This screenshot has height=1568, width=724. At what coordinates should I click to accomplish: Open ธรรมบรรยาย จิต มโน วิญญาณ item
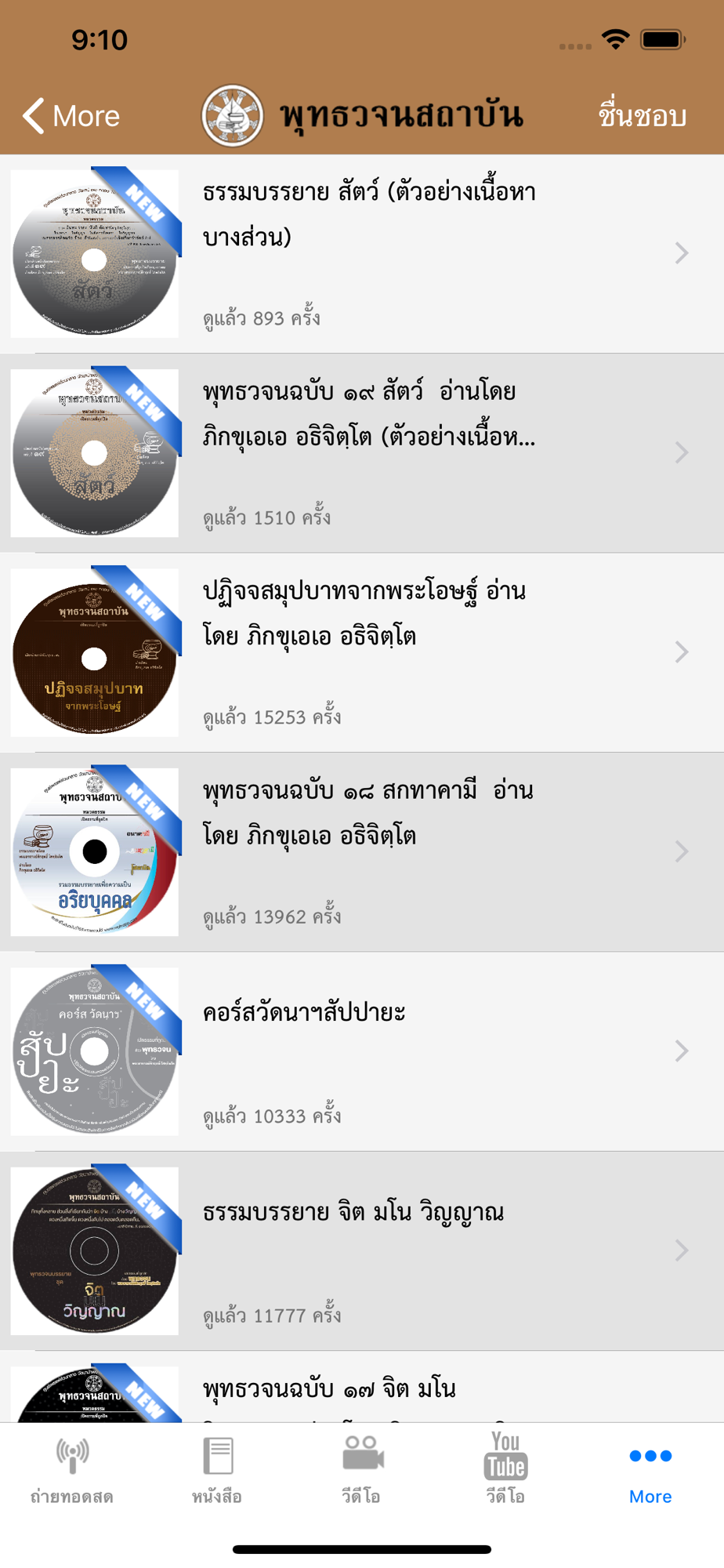click(x=362, y=1250)
